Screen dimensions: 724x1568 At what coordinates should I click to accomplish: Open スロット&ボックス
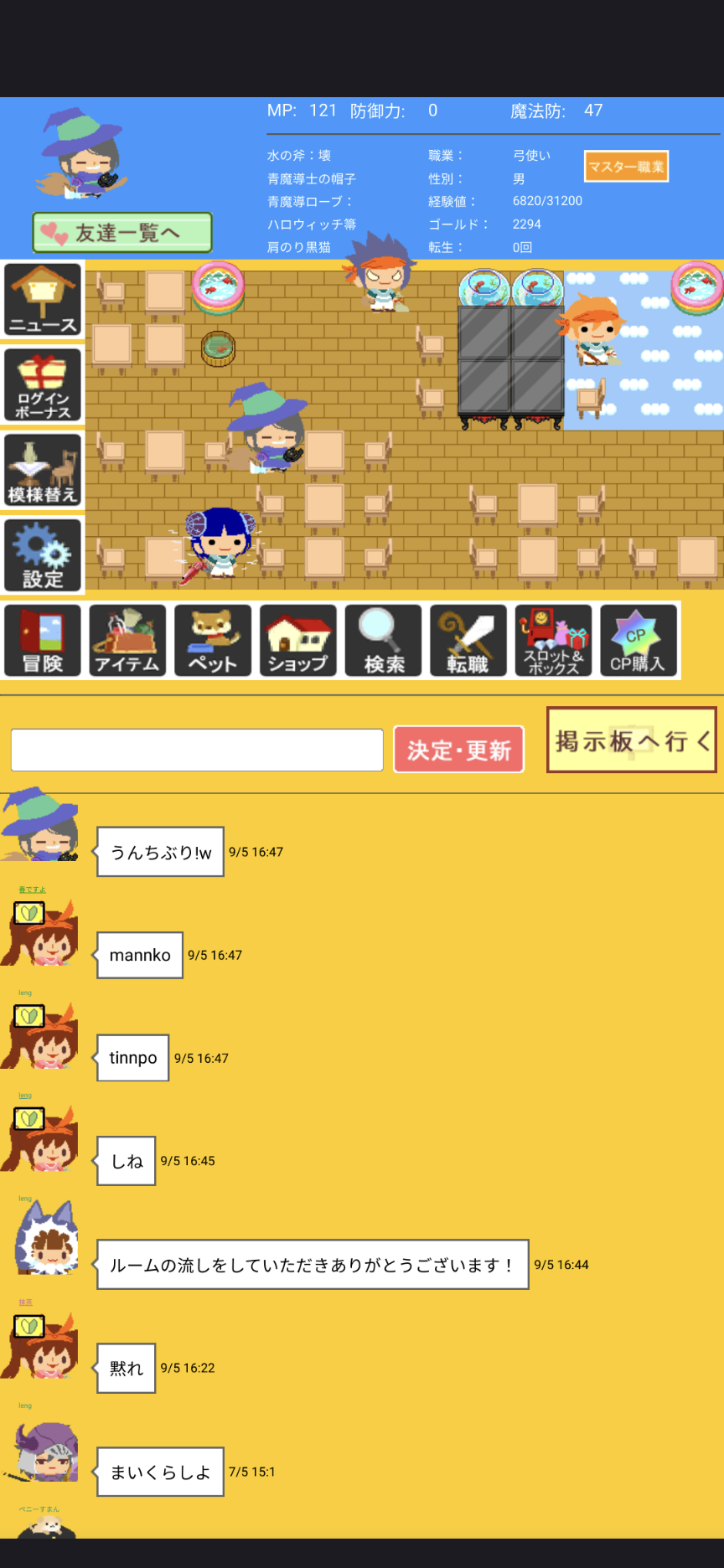coord(553,641)
